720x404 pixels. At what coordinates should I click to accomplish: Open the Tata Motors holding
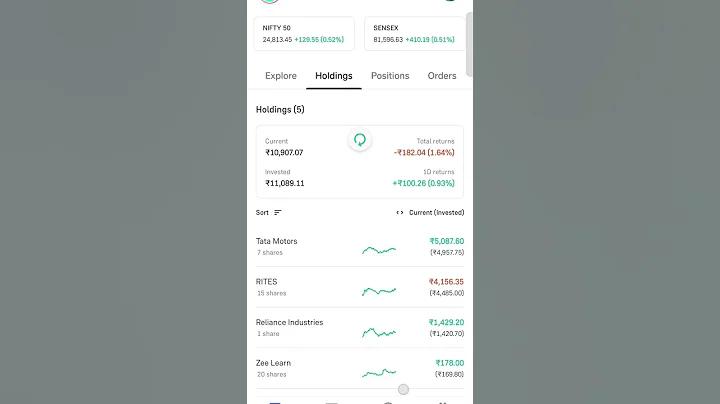[359, 247]
